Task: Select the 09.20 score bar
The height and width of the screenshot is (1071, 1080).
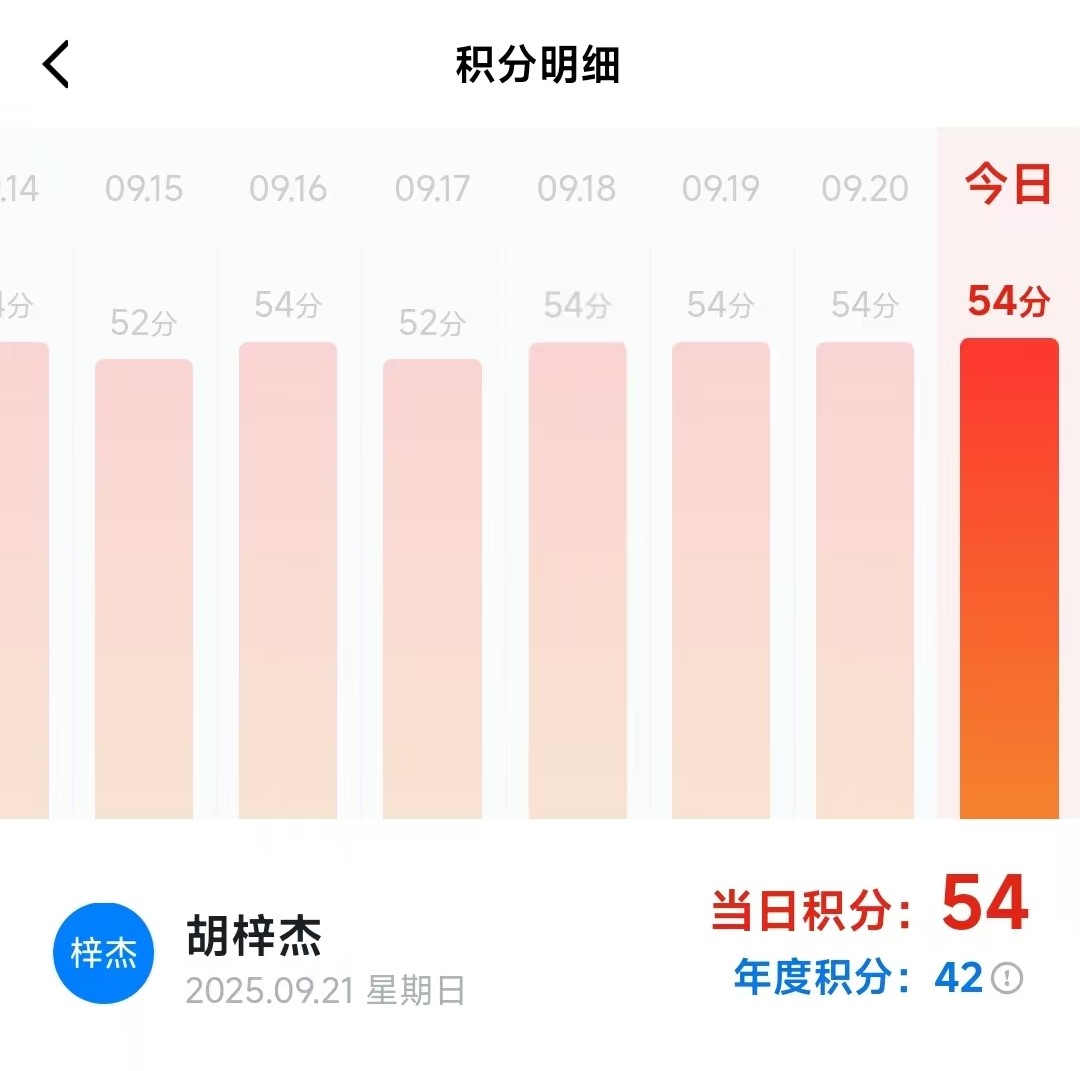Action: point(865,580)
